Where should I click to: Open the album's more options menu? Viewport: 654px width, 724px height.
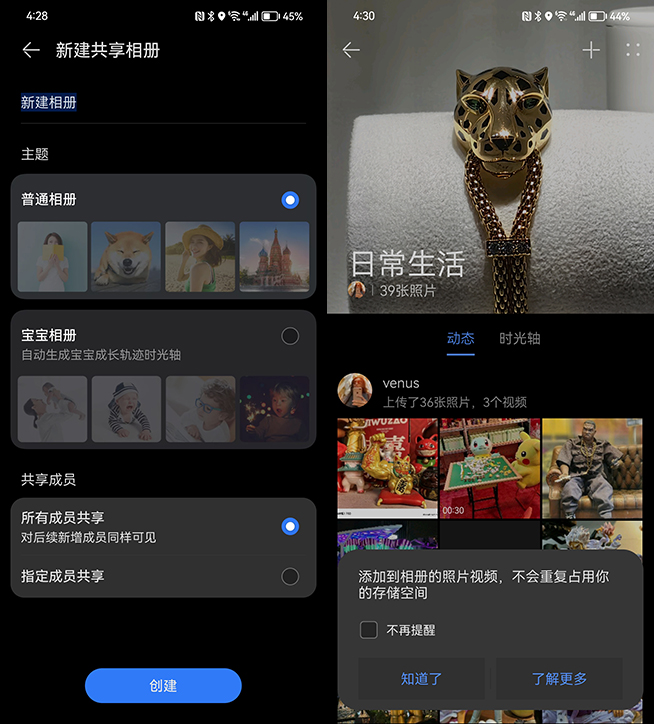632,50
